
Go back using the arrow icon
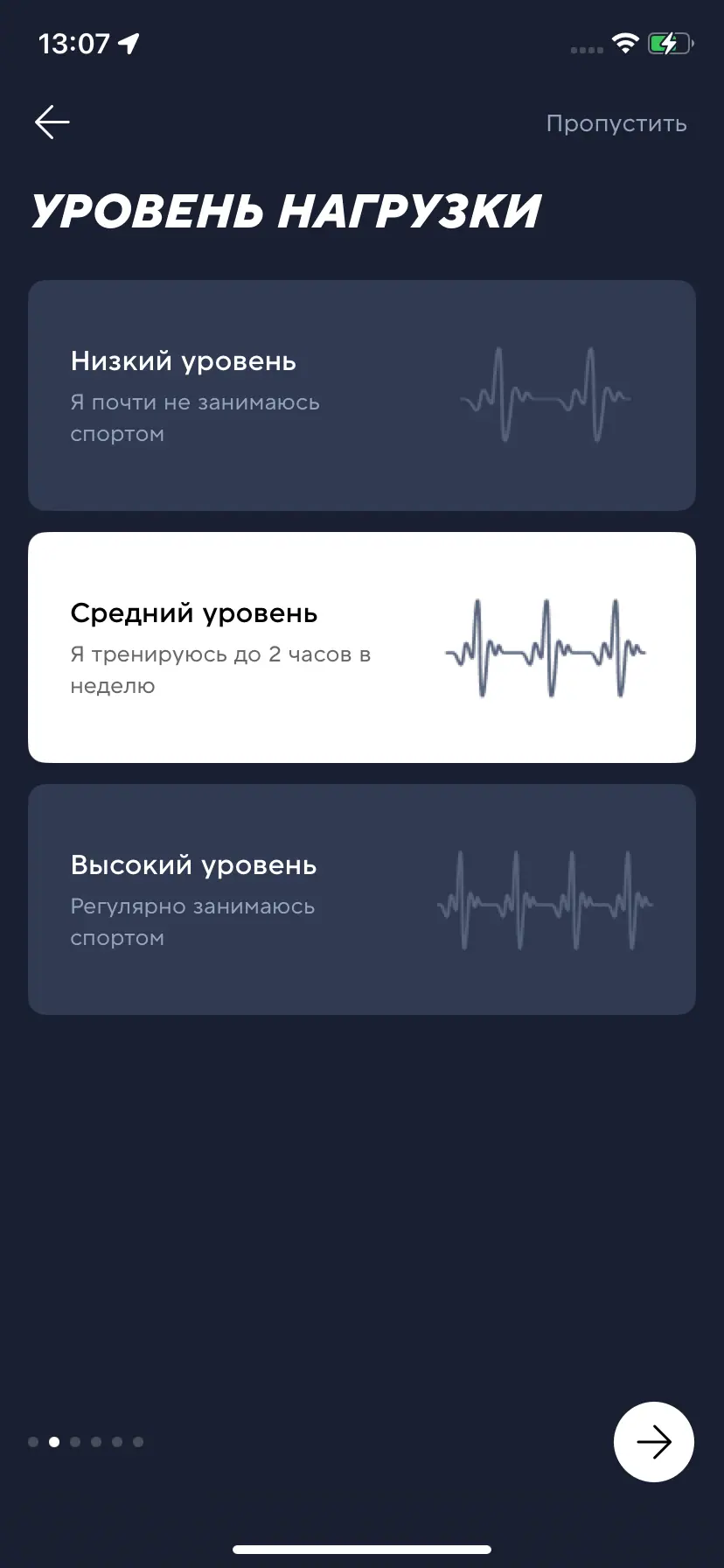52,122
